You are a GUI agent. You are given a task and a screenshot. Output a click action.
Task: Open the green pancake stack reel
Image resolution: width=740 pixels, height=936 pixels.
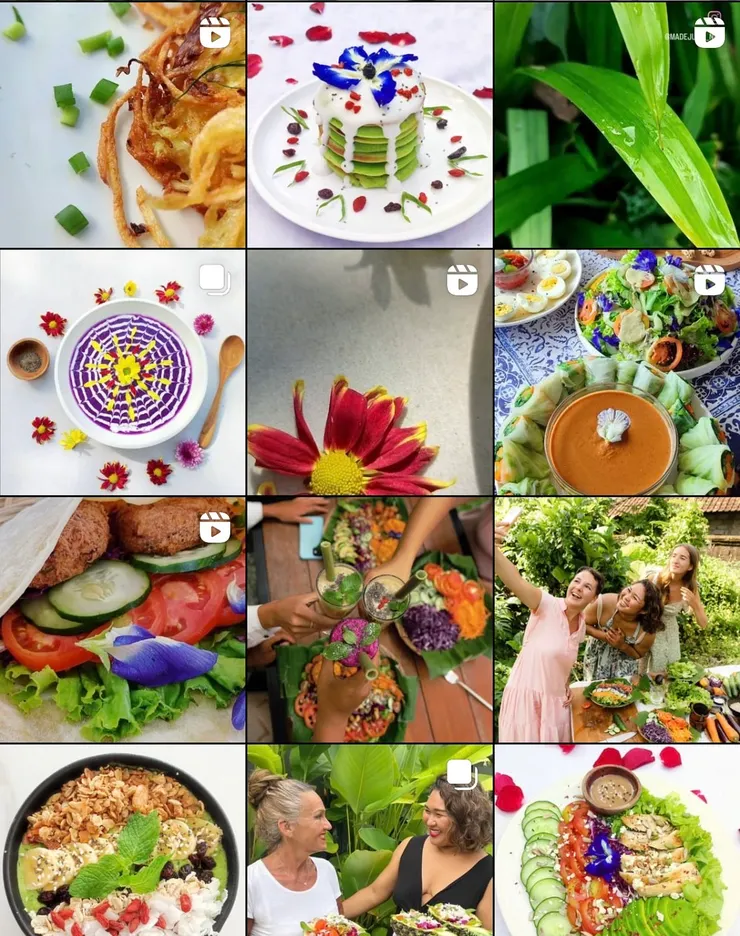coord(370,124)
